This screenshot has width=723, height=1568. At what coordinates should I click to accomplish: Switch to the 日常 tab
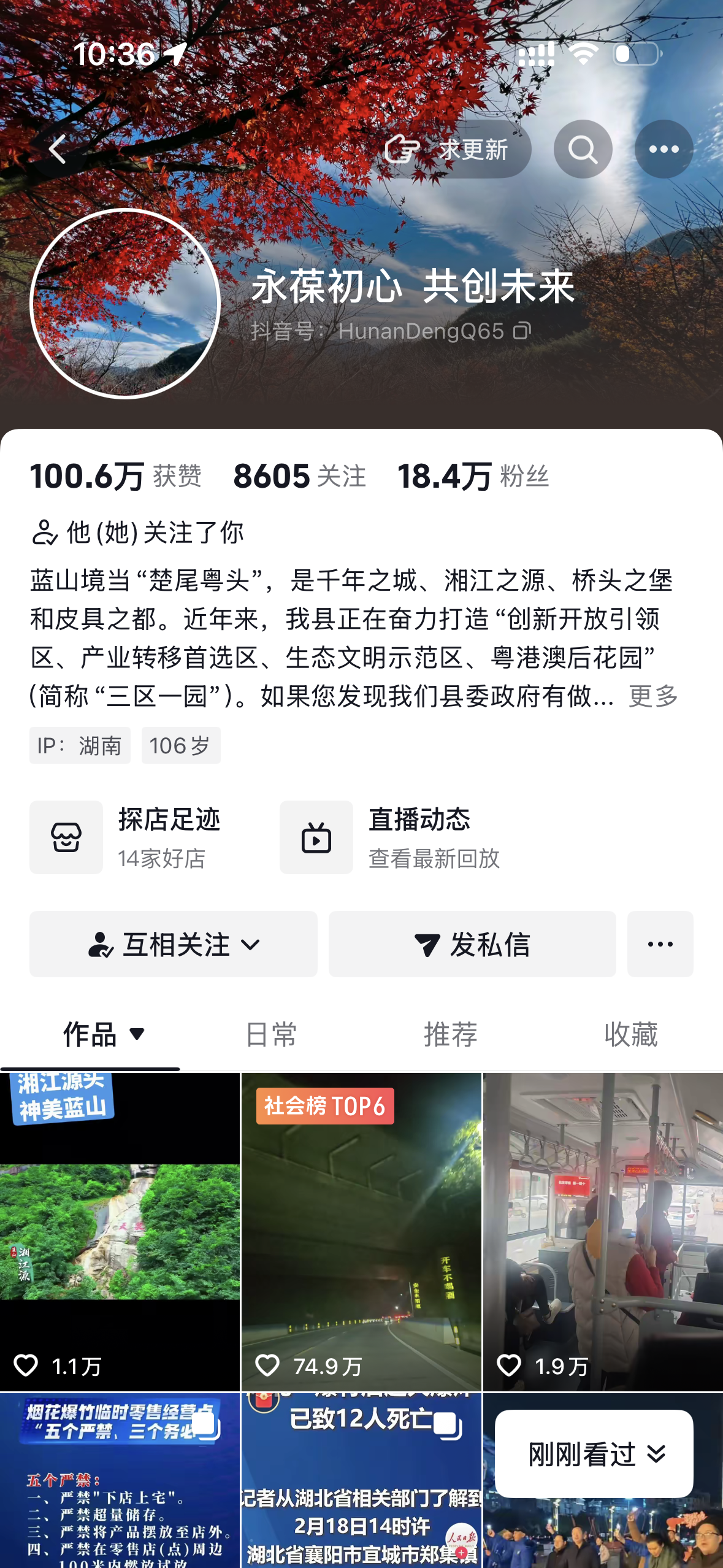[x=271, y=1034]
